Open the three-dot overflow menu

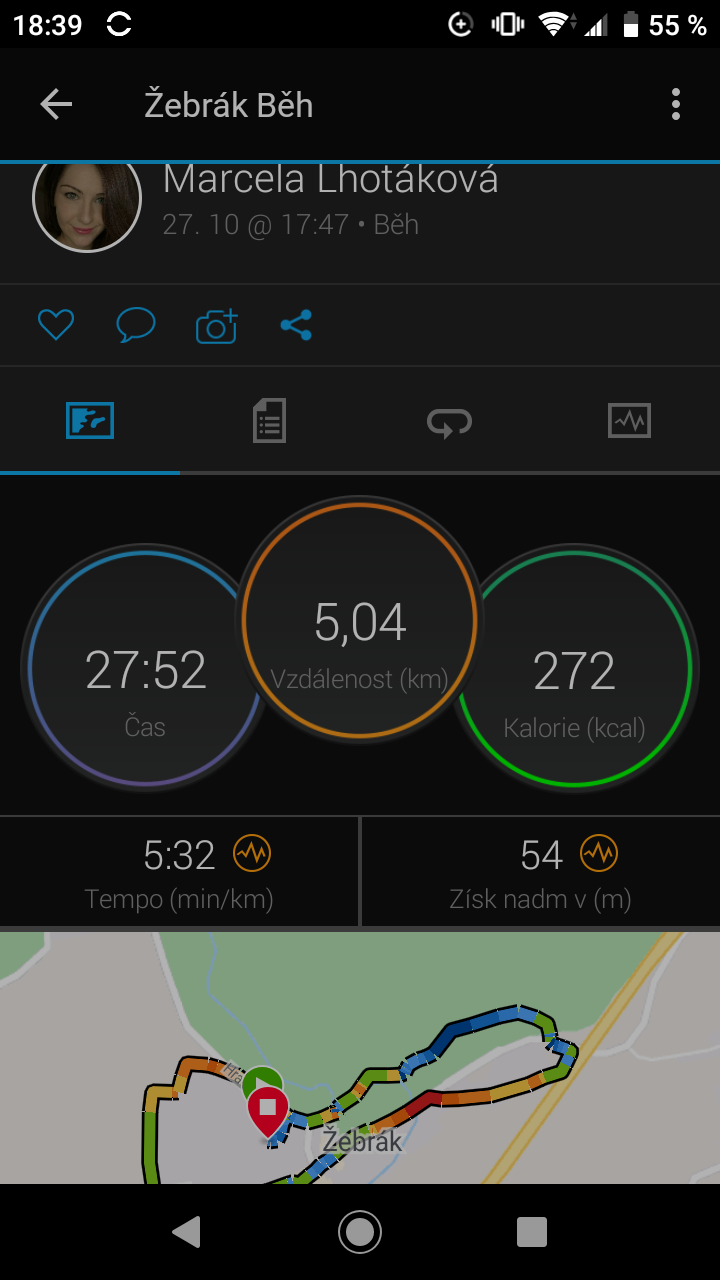pyautogui.click(x=676, y=104)
